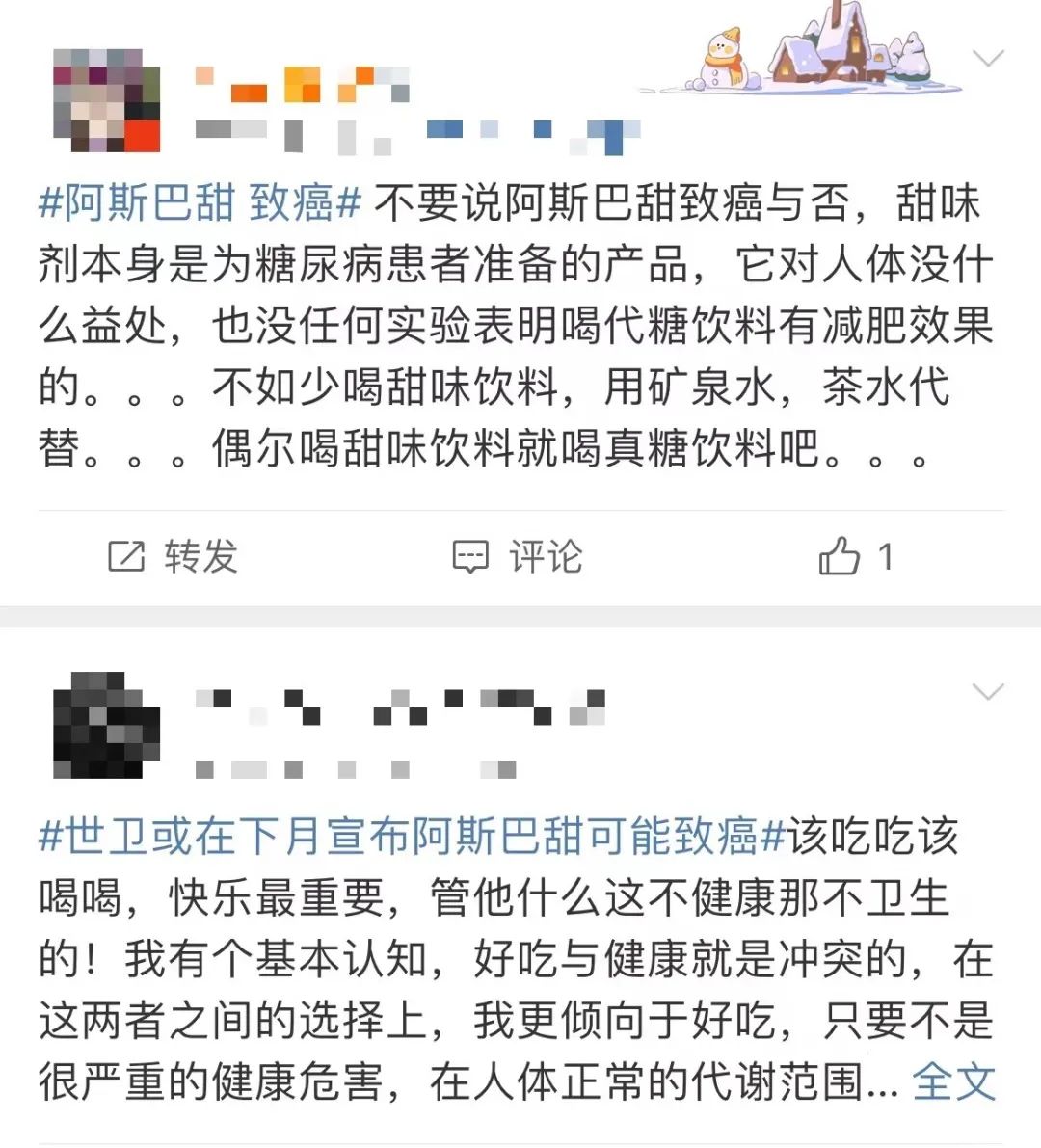Open the dropdown arrow on the second post

point(988,692)
